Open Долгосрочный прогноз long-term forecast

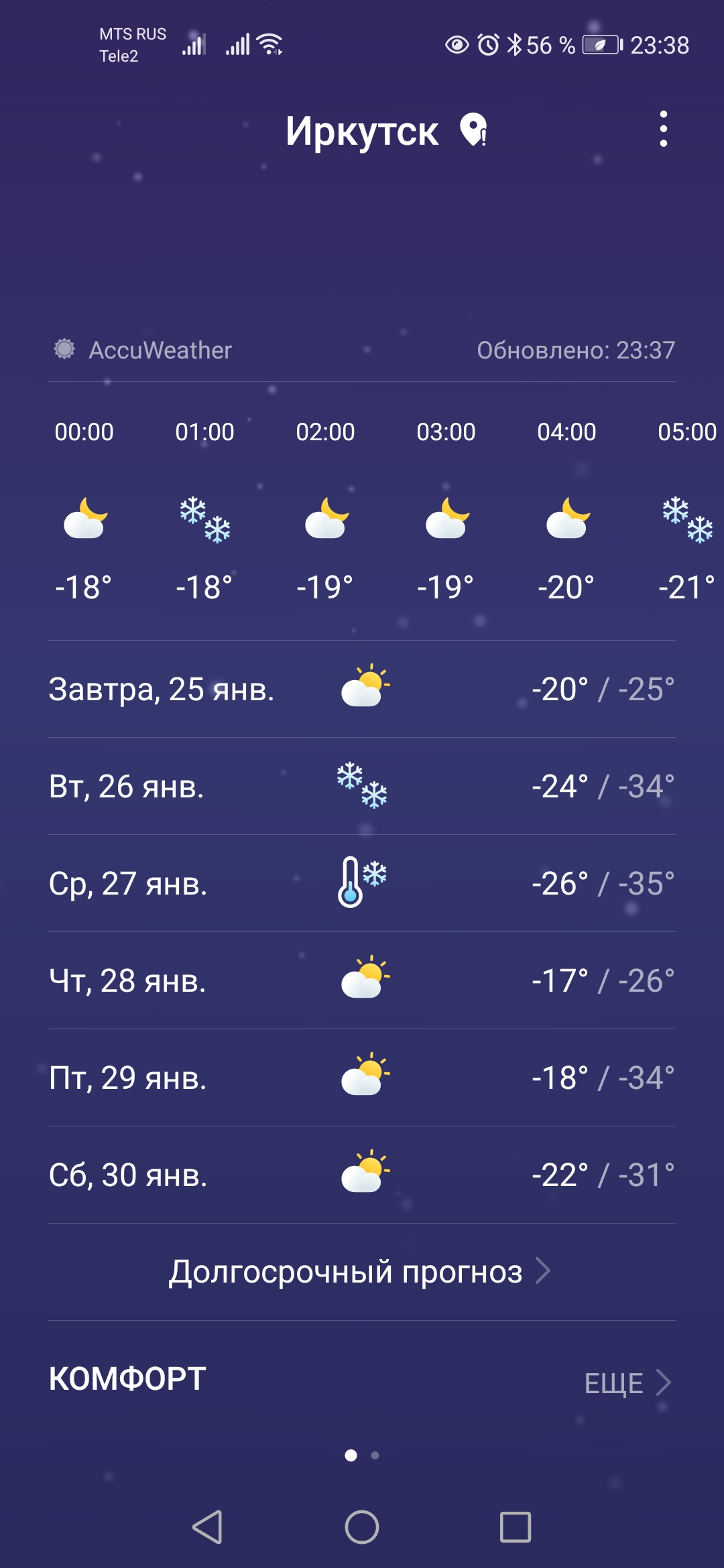361,1271
